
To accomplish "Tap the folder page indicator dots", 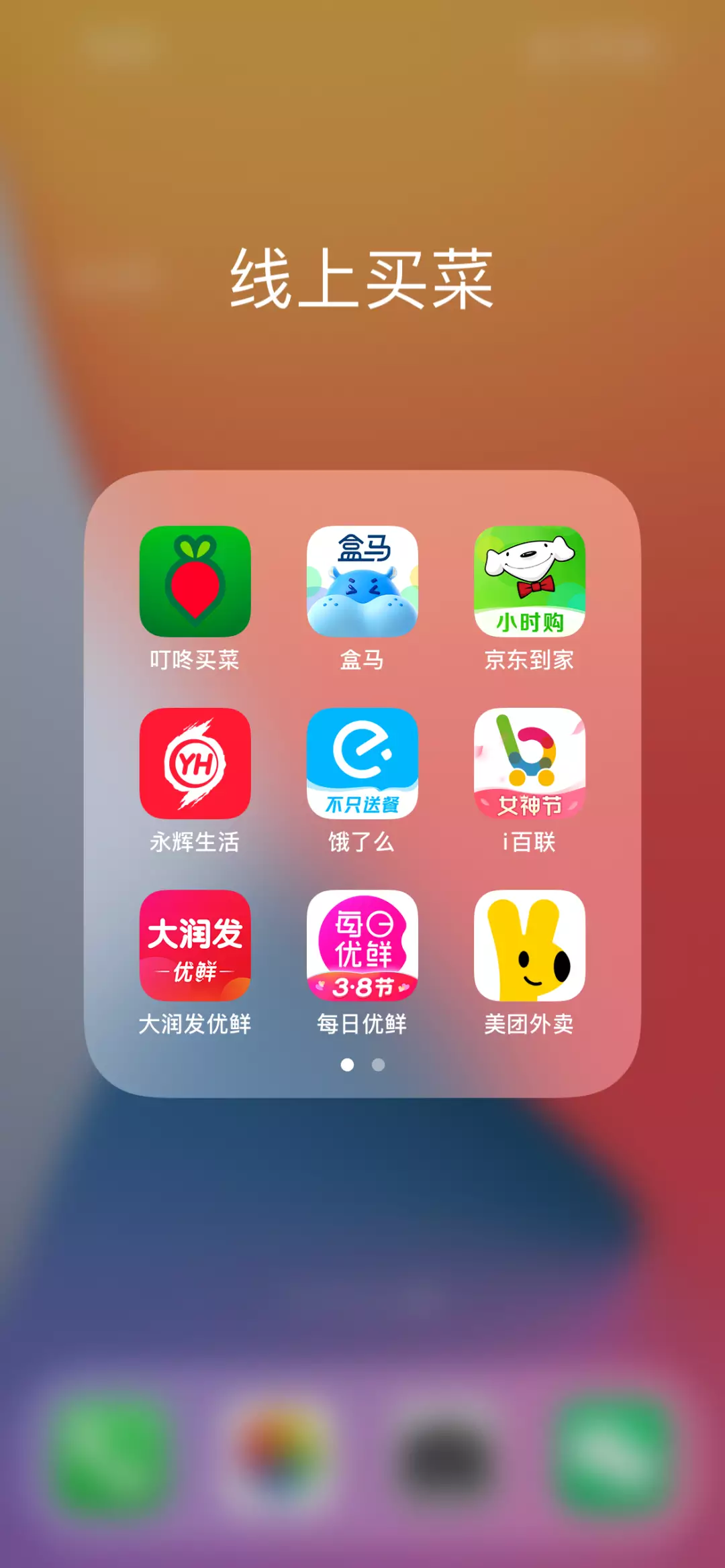I will (362, 1065).
